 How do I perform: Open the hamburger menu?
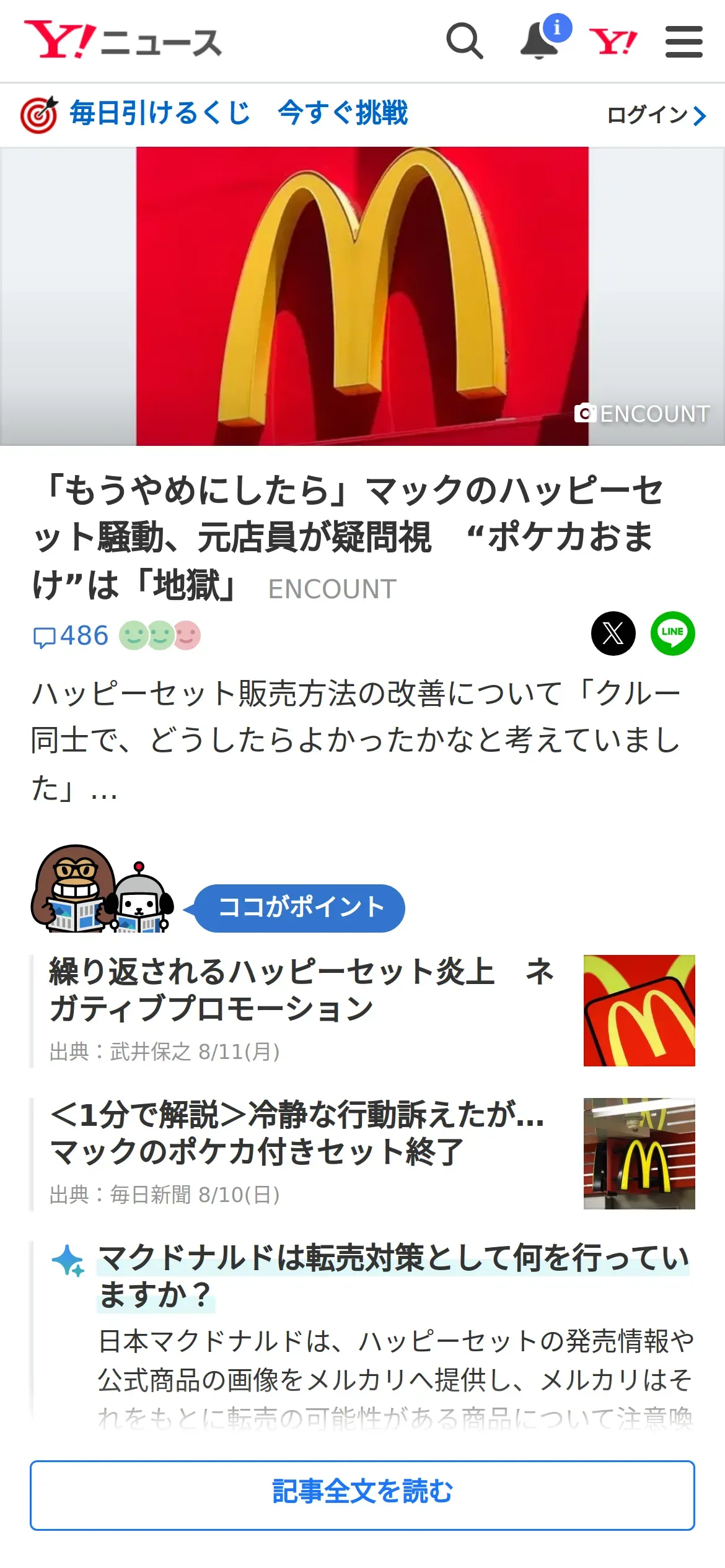(683, 41)
